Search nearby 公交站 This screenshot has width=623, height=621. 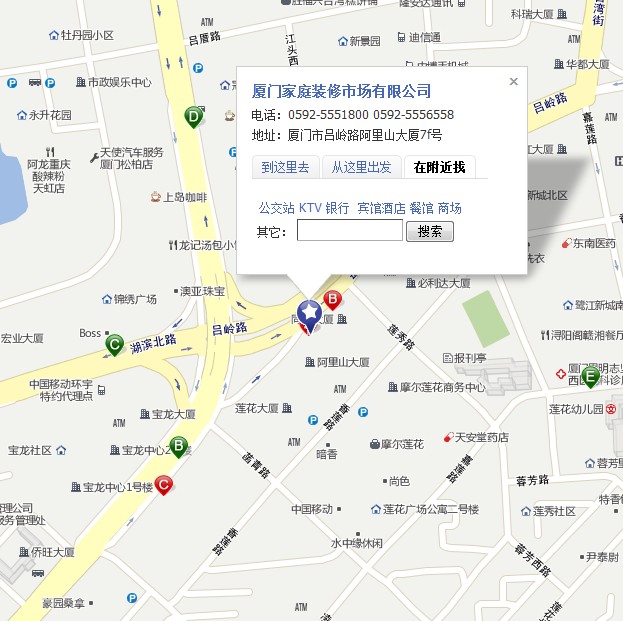[276, 208]
